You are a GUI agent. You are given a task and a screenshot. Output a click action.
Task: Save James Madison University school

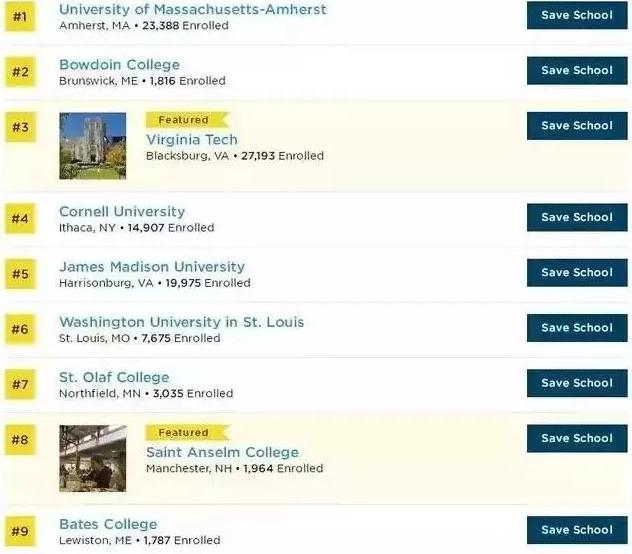pyautogui.click(x=577, y=272)
